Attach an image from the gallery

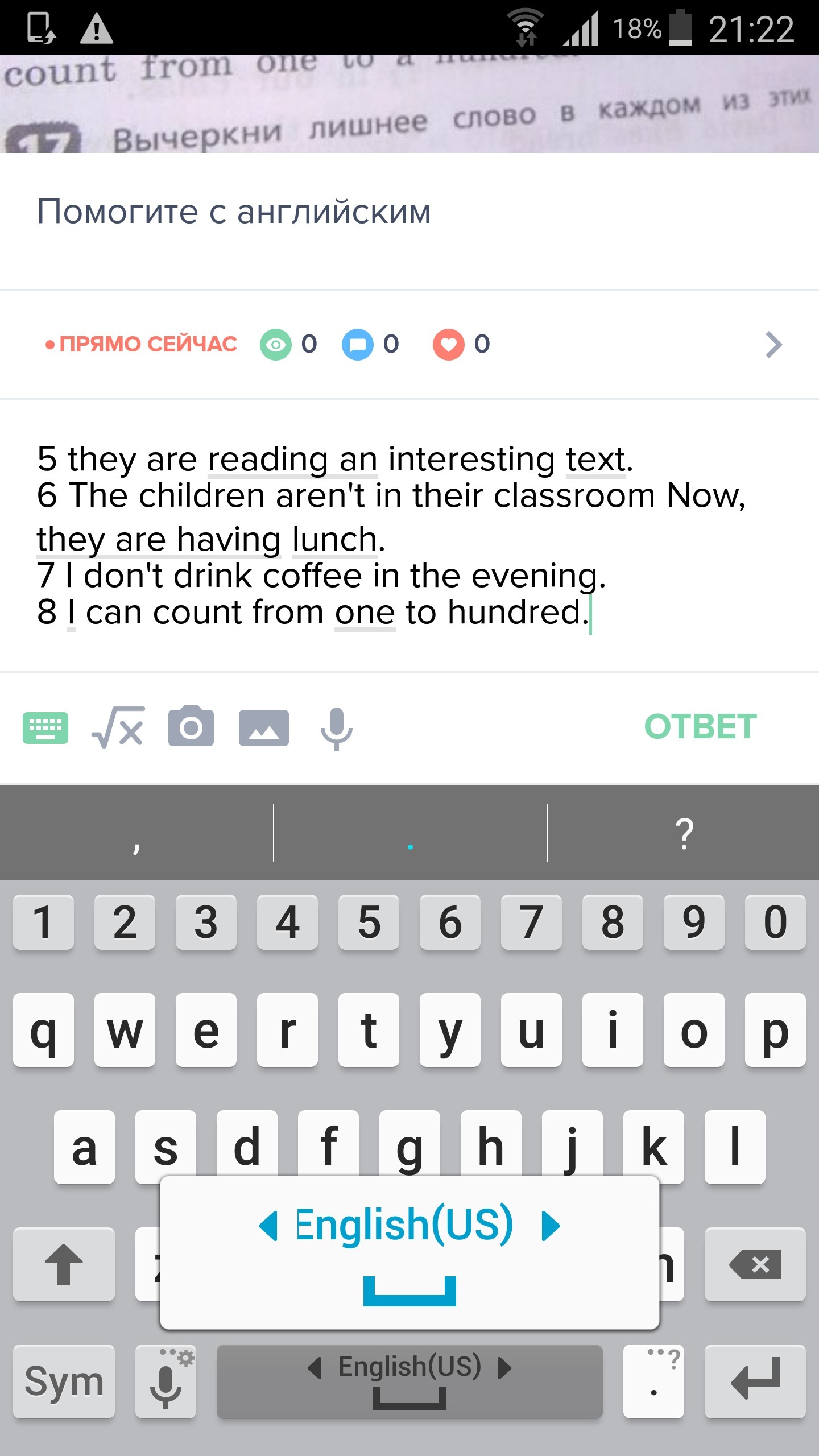click(x=264, y=727)
